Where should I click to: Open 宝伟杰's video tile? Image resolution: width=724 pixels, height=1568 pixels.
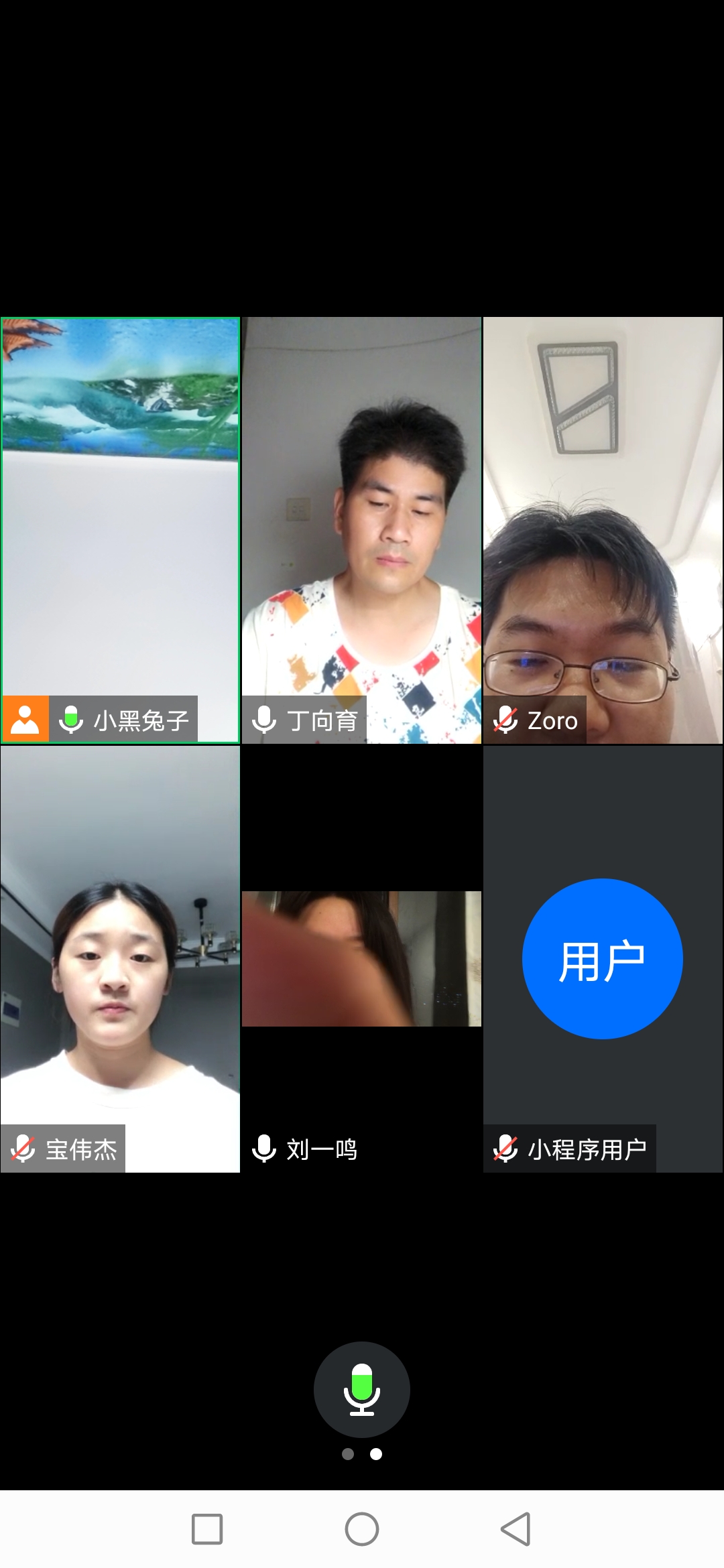coord(121,958)
